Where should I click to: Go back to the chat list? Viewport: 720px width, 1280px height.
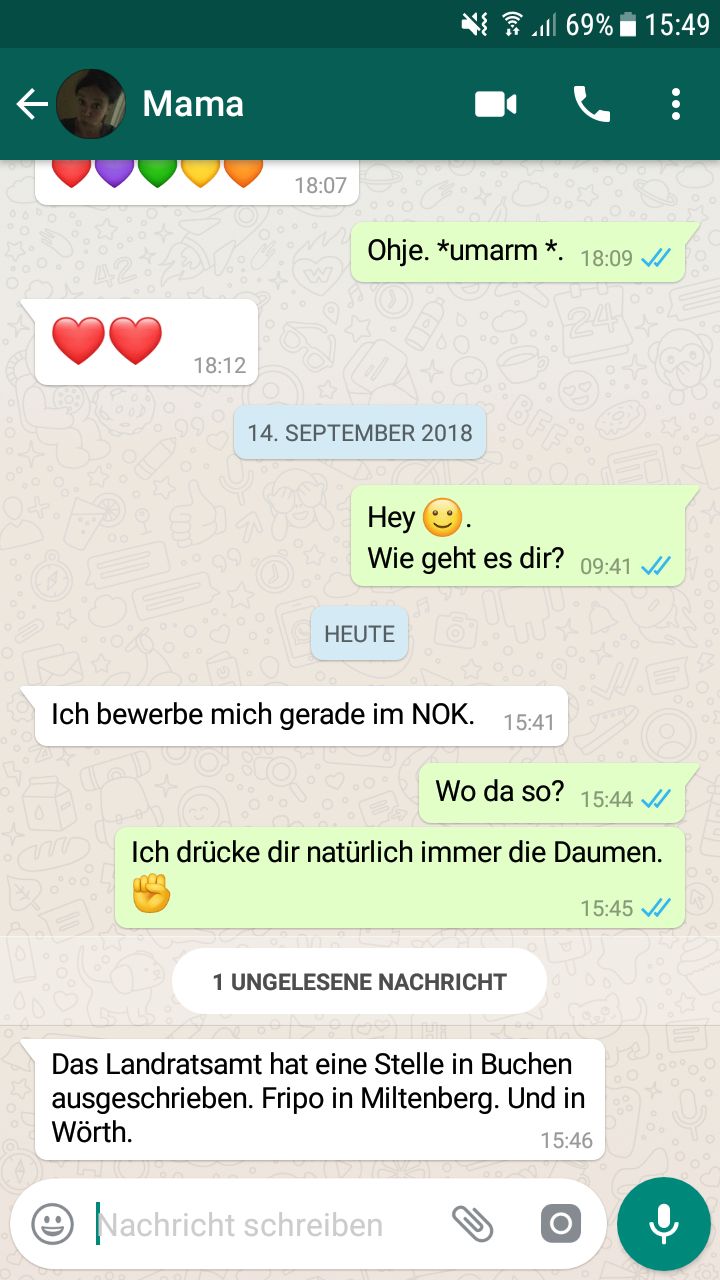[x=32, y=104]
